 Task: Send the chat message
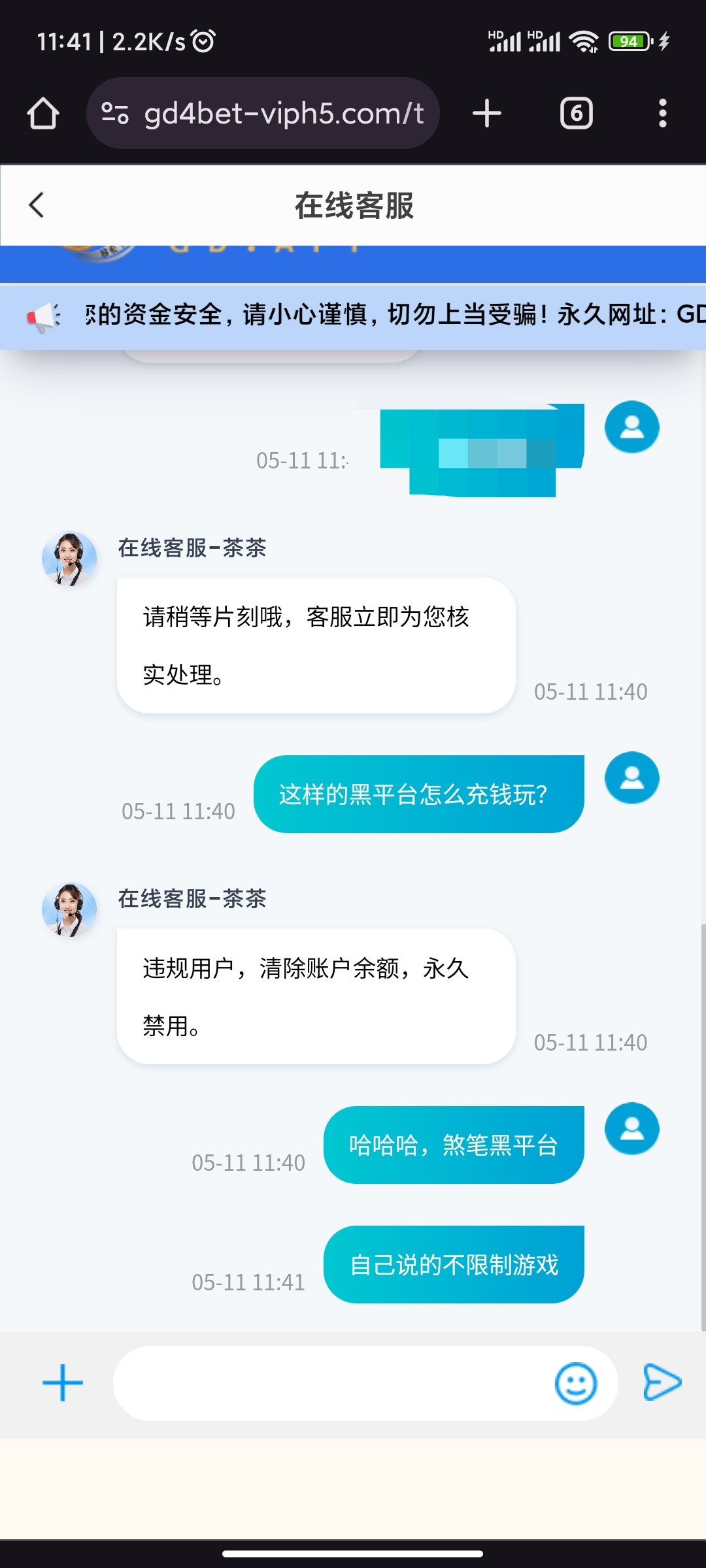[x=662, y=1382]
